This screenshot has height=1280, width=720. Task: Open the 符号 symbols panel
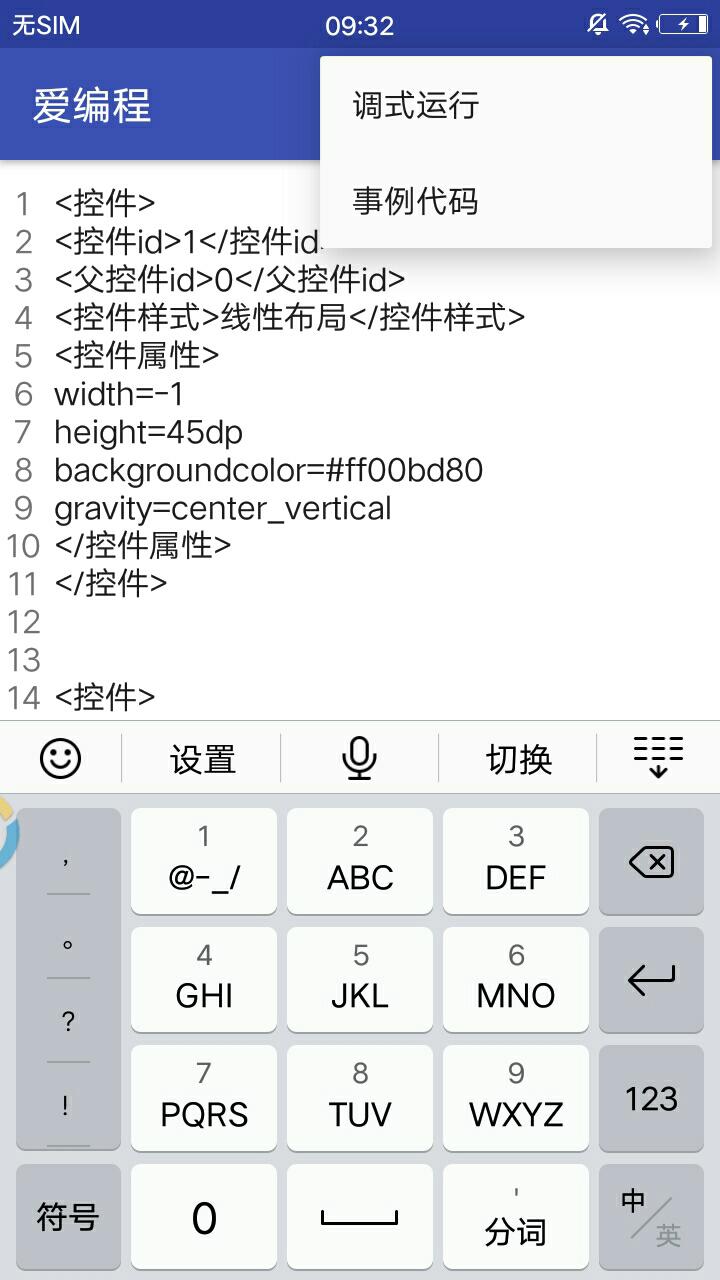[x=68, y=1217]
